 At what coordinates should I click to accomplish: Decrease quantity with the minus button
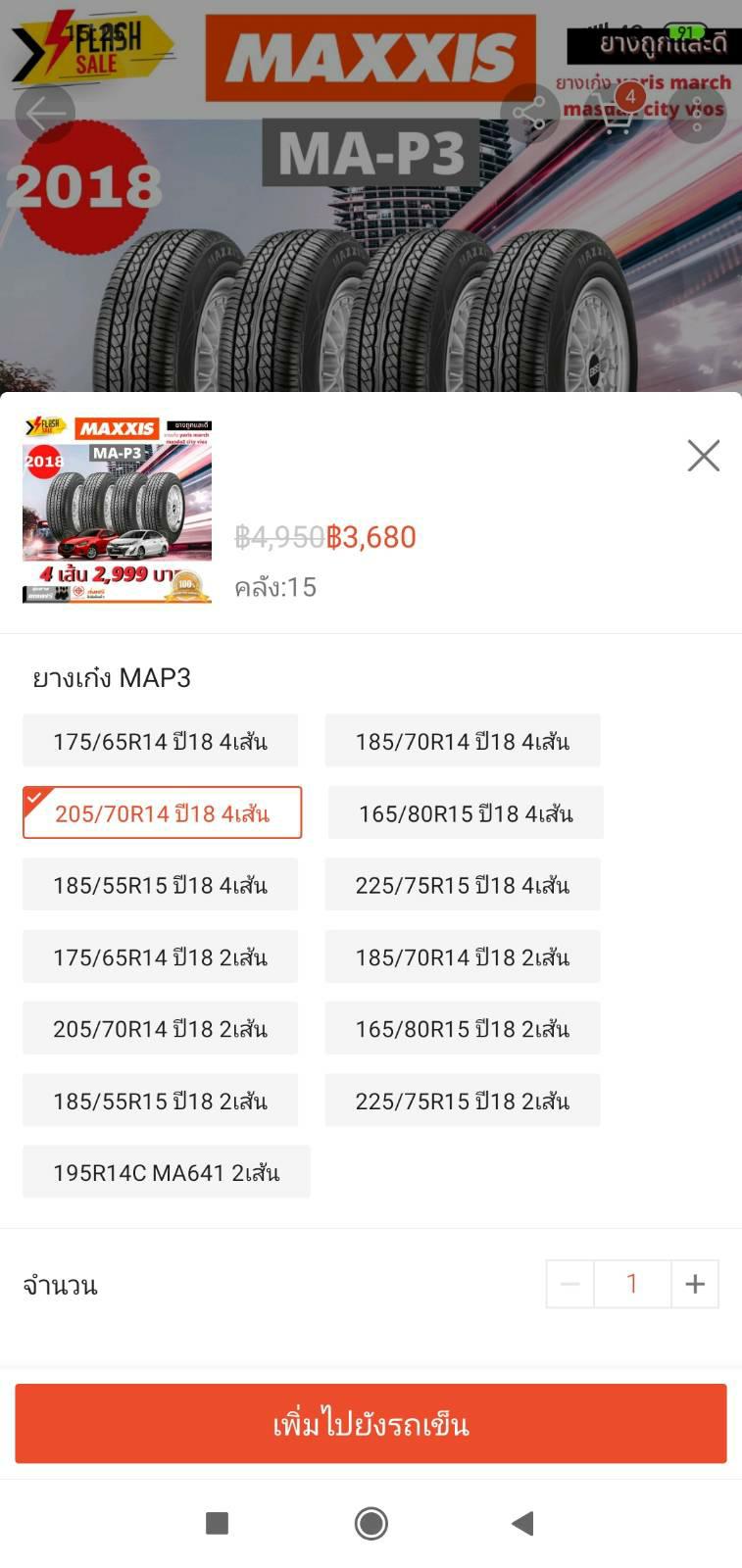click(570, 1284)
